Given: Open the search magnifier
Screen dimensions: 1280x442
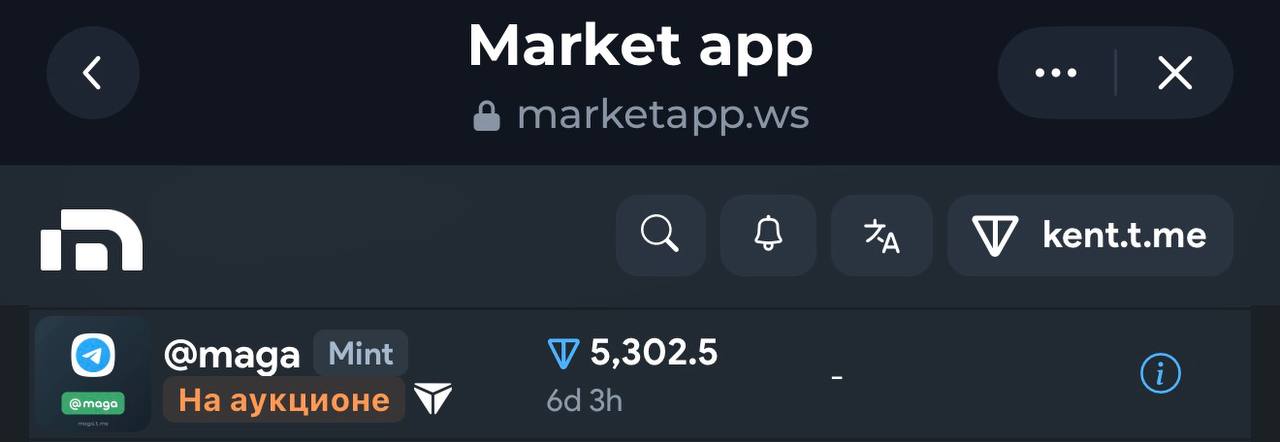Looking at the screenshot, I should coord(660,235).
